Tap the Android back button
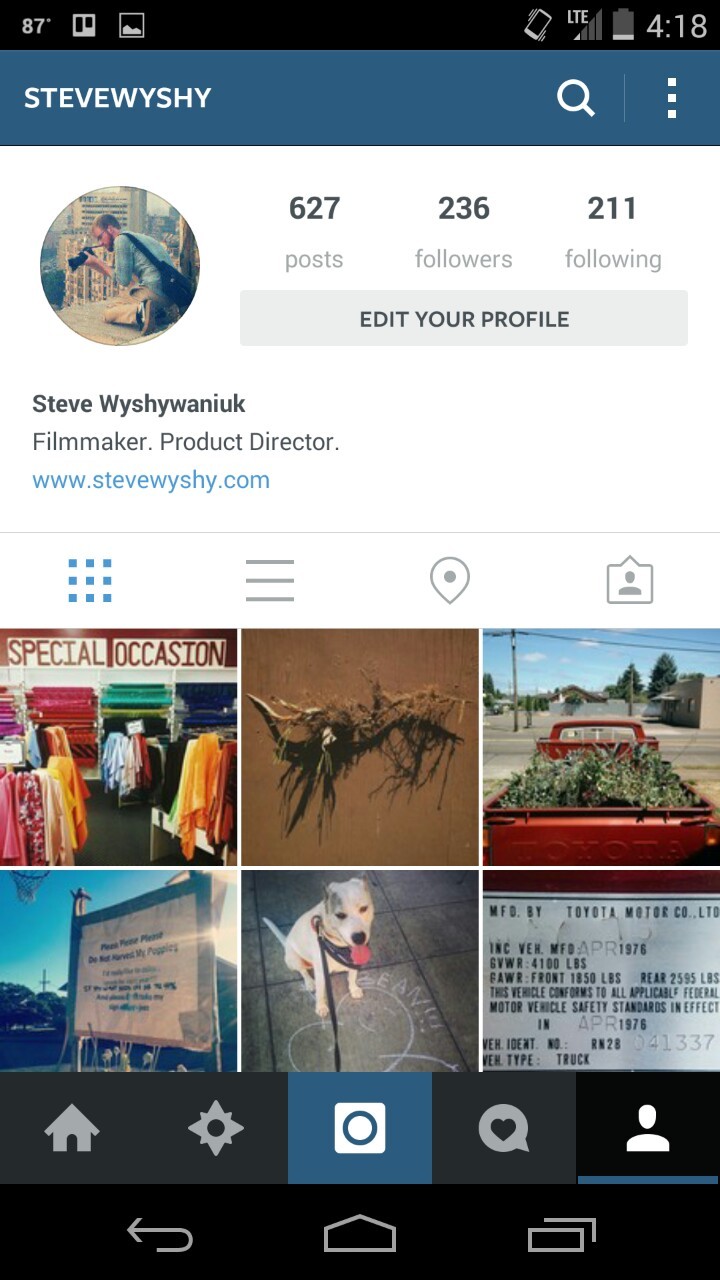Screen dimensions: 720x1280 tap(160, 1236)
